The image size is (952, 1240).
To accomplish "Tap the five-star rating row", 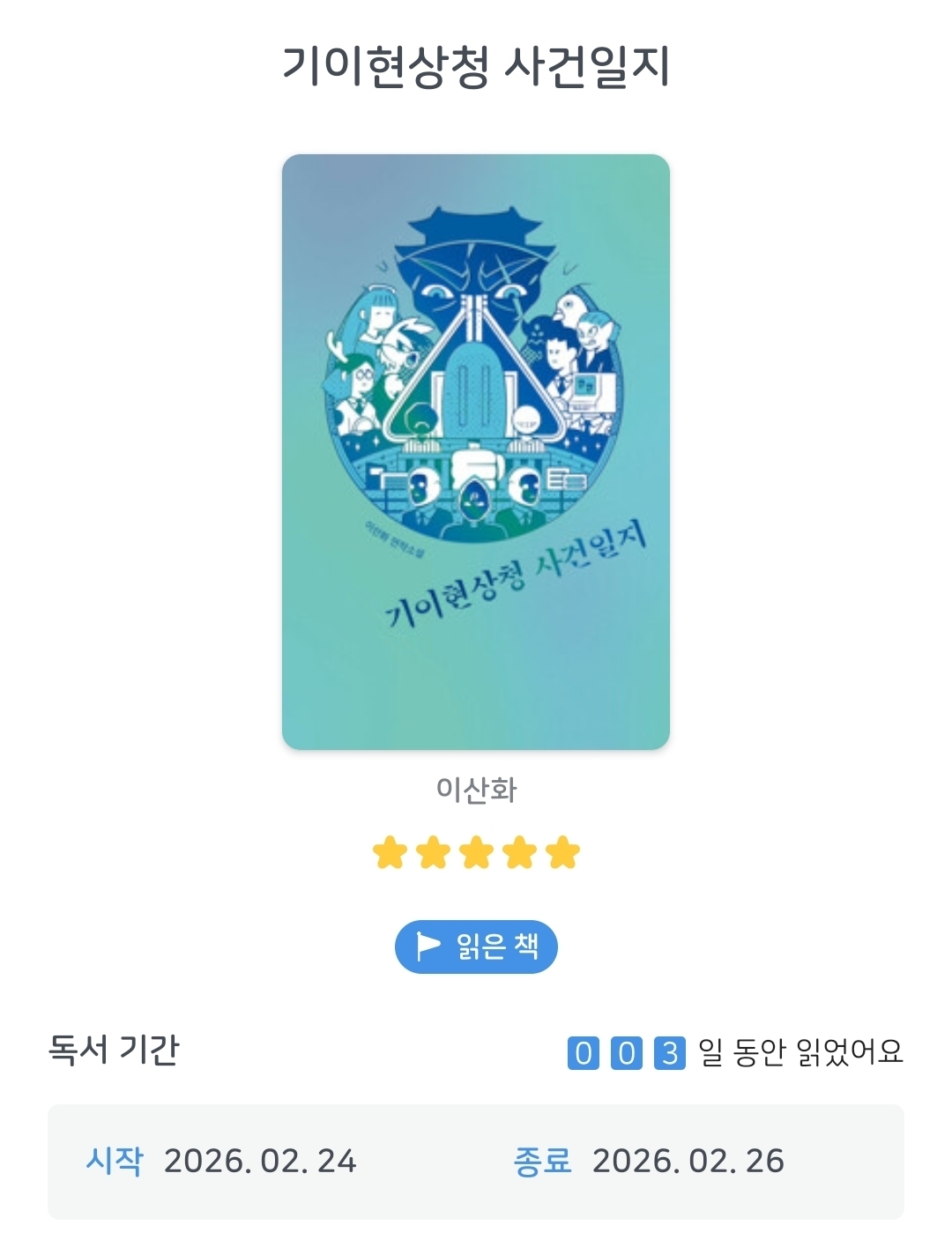I will tap(476, 853).
